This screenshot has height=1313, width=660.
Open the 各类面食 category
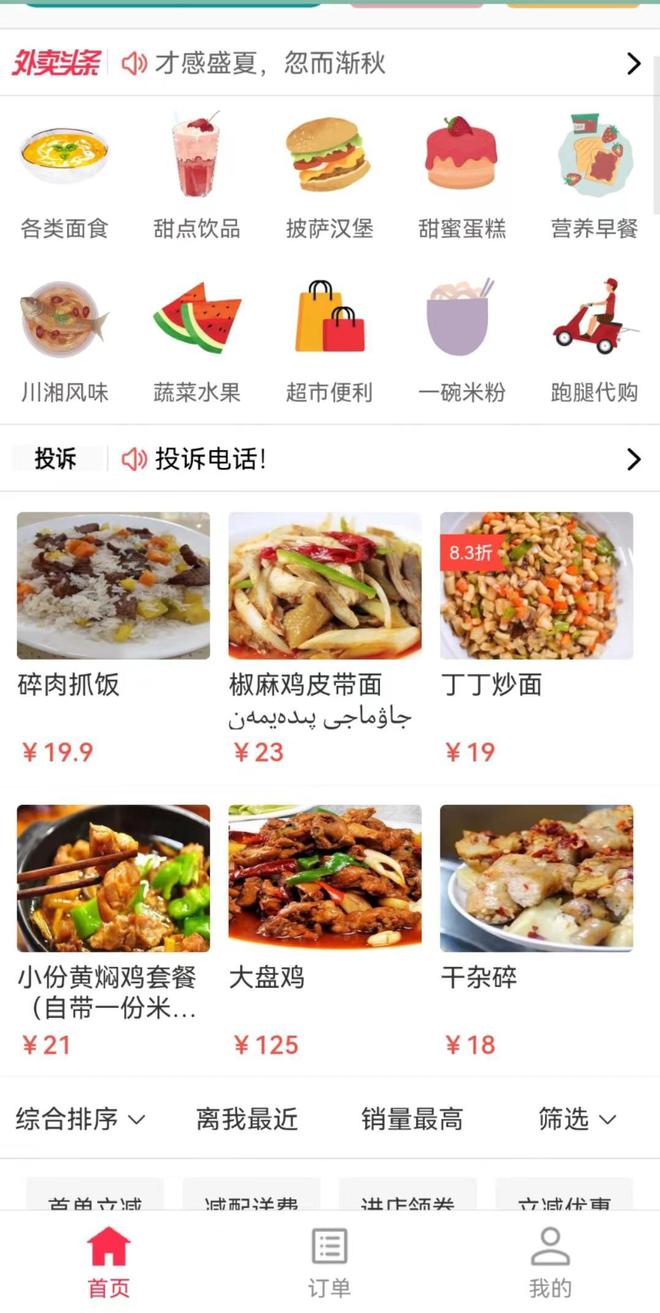click(64, 176)
